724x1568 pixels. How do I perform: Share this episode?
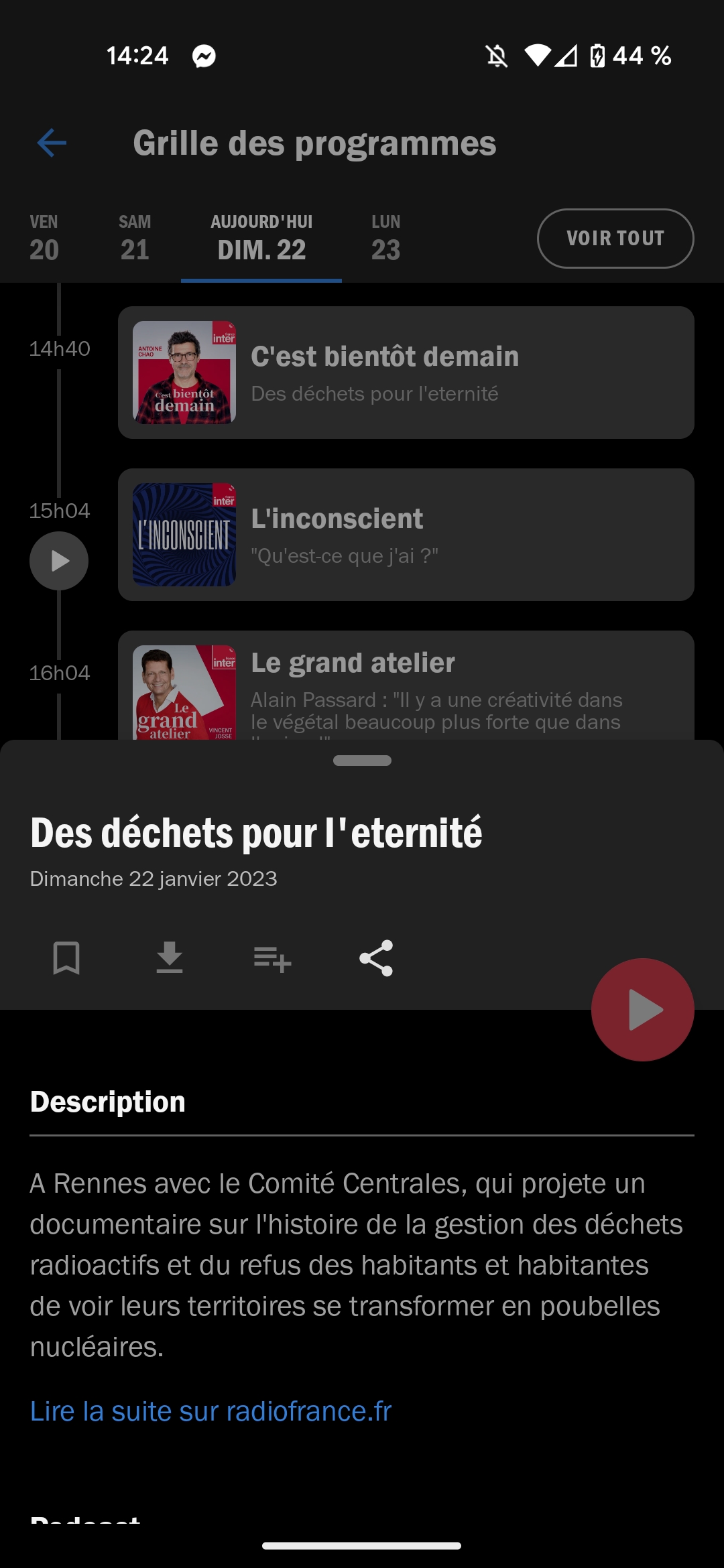(376, 958)
